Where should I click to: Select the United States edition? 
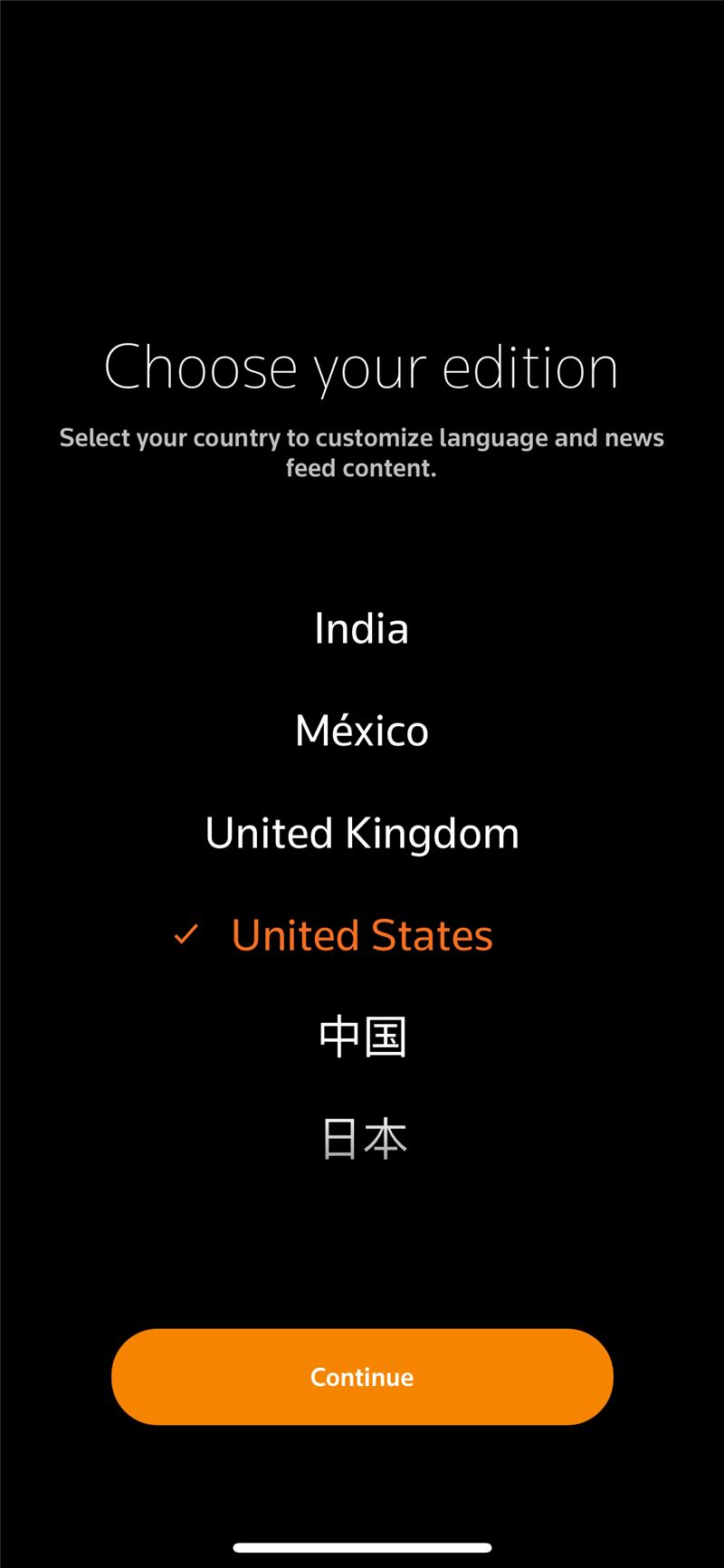(362, 935)
